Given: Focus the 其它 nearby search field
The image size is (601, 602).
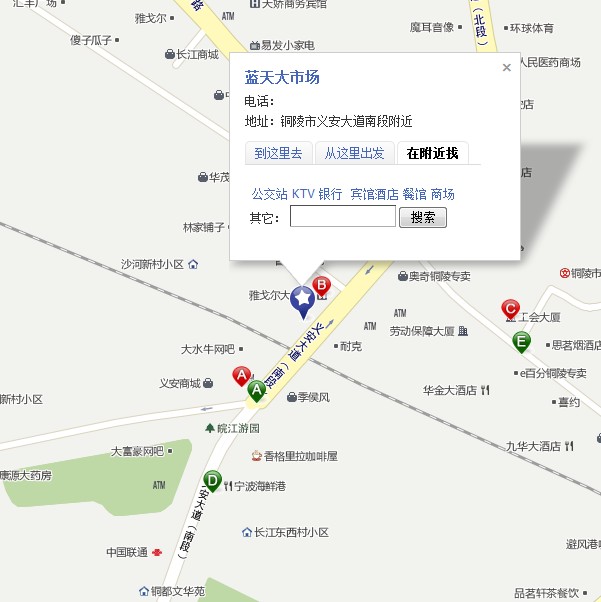Looking at the screenshot, I should click(342, 217).
